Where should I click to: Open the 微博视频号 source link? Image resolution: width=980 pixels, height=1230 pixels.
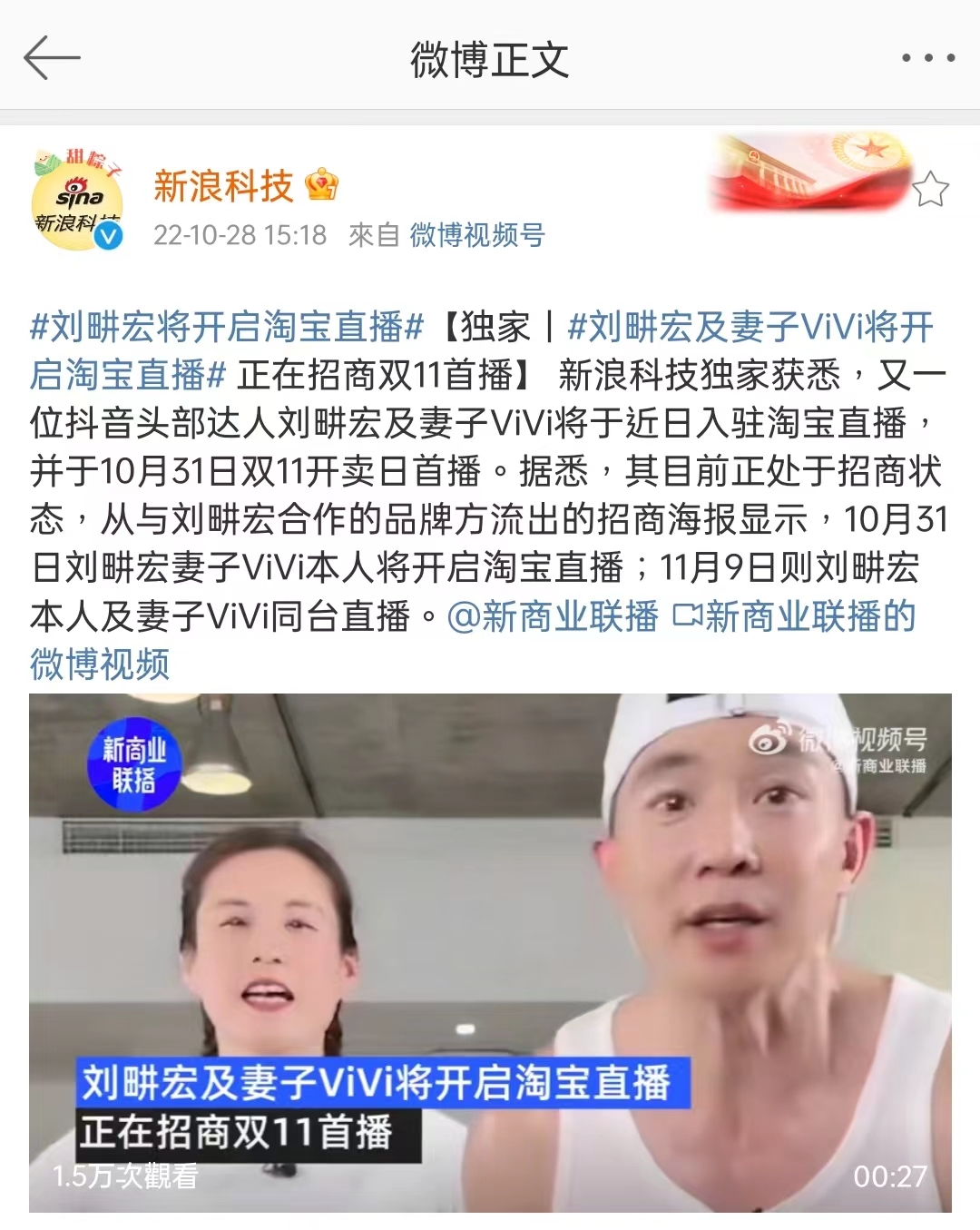[x=477, y=235]
